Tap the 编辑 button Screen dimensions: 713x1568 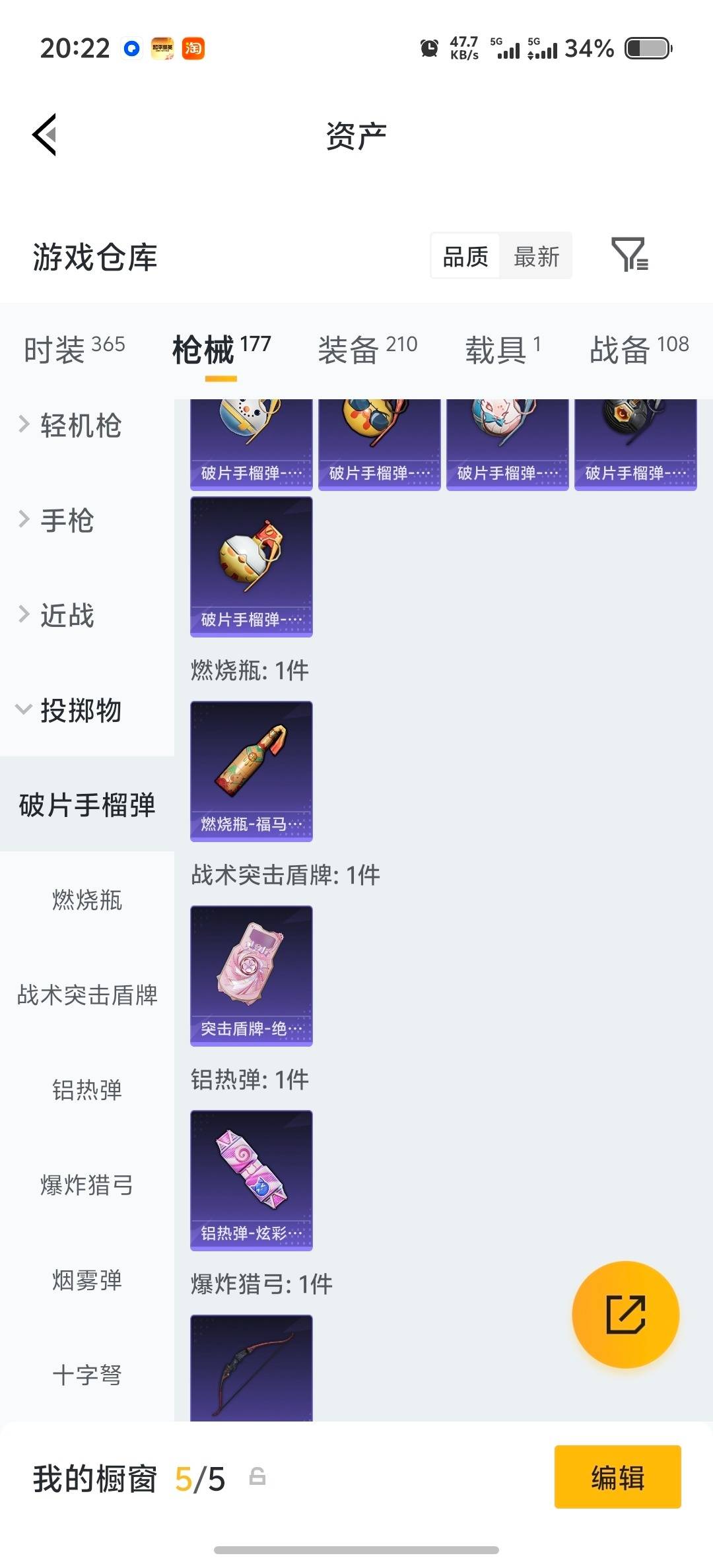click(x=618, y=1478)
